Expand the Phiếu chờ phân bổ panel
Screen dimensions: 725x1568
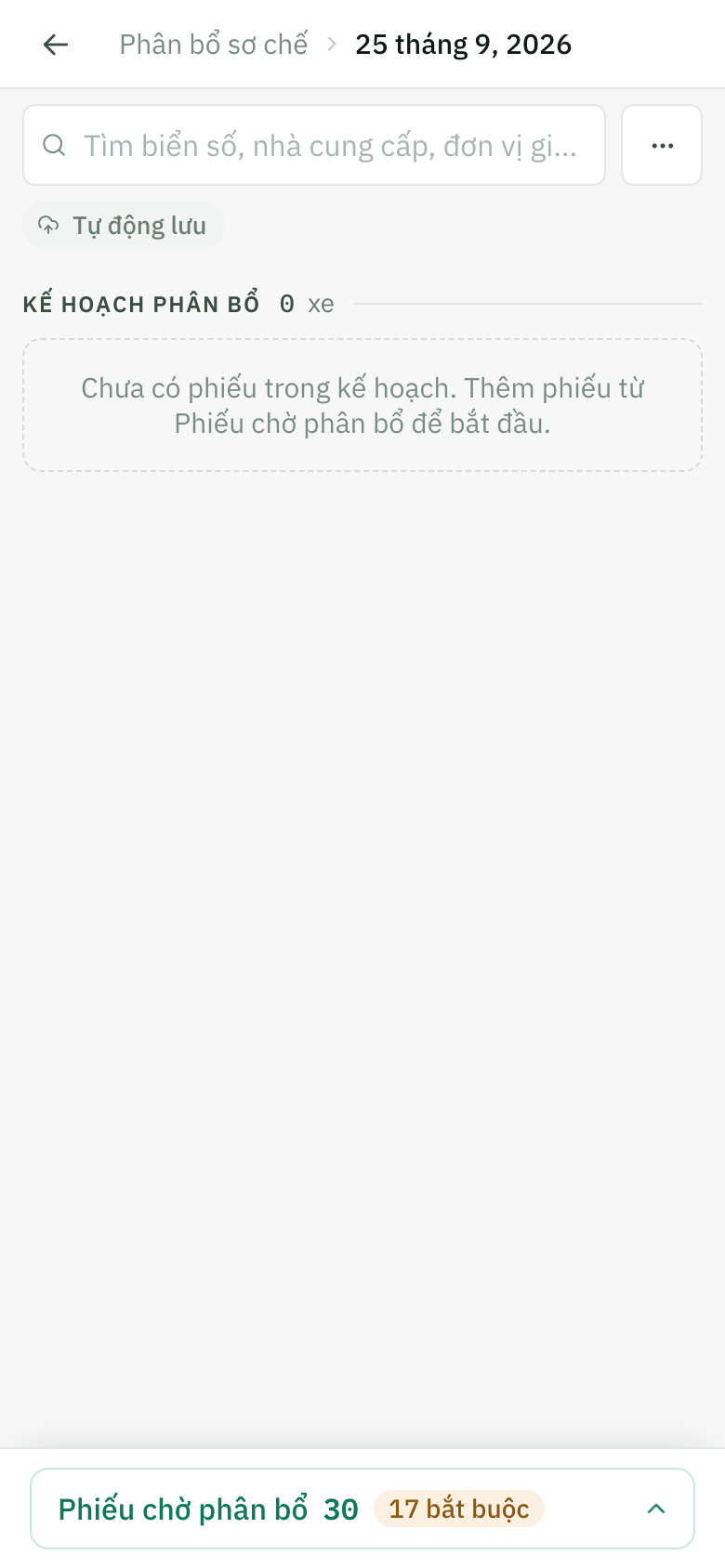[x=362, y=1509]
